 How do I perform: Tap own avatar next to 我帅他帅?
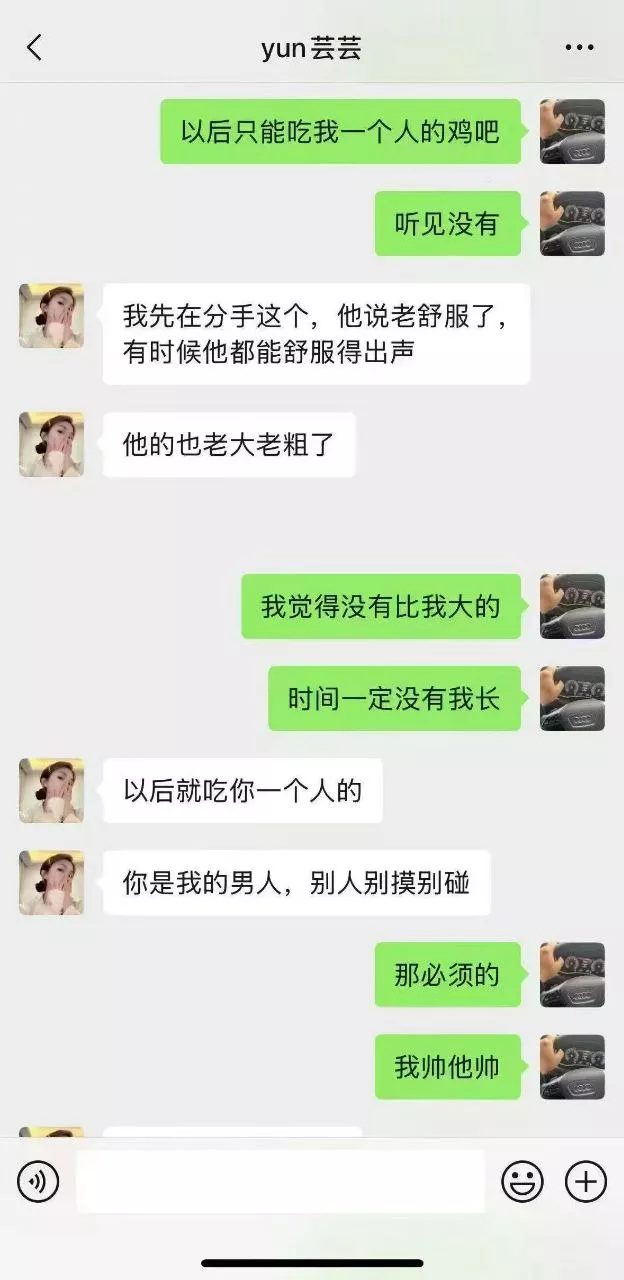click(x=573, y=1067)
